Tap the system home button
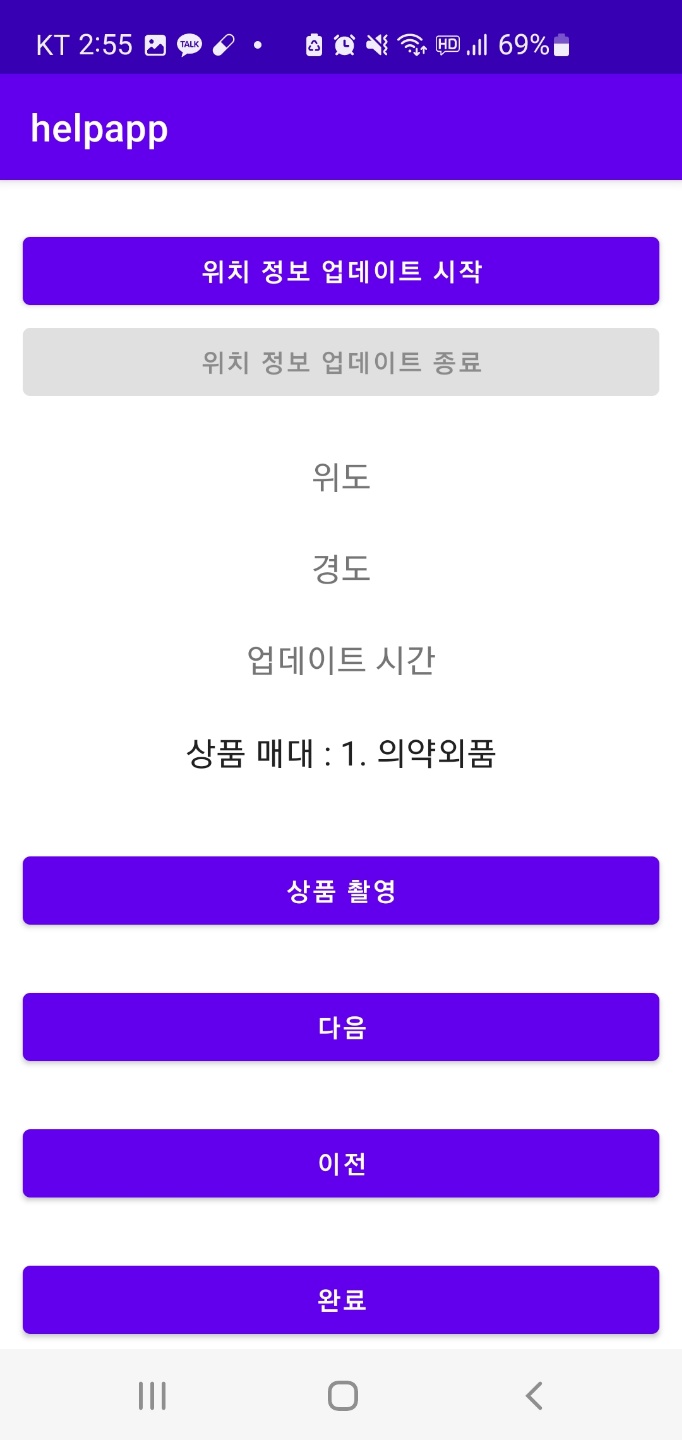This screenshot has width=682, height=1440. (342, 1396)
